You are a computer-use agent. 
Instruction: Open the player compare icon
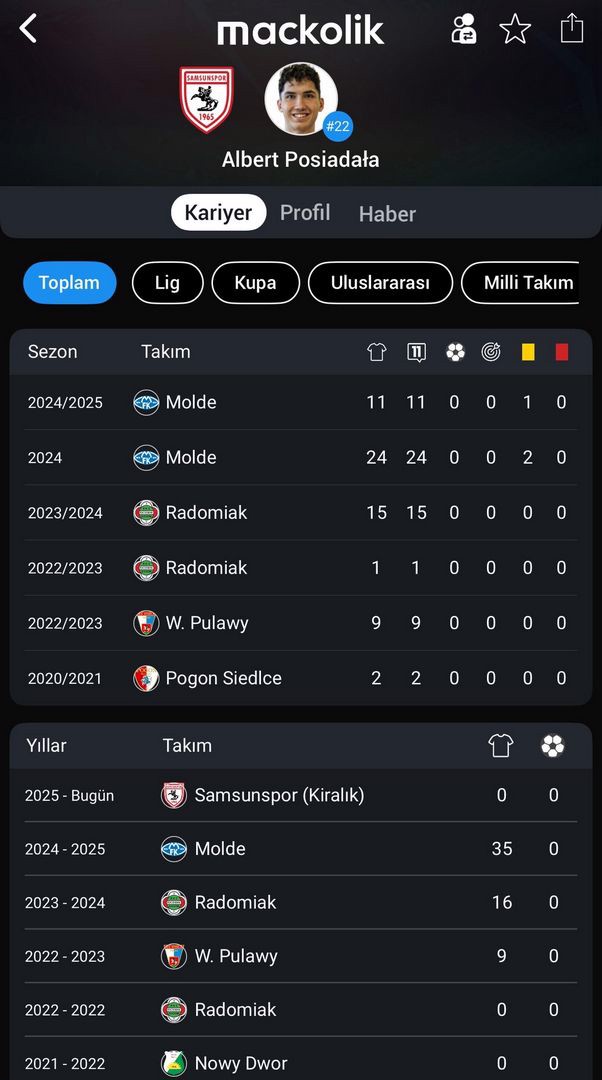(464, 29)
